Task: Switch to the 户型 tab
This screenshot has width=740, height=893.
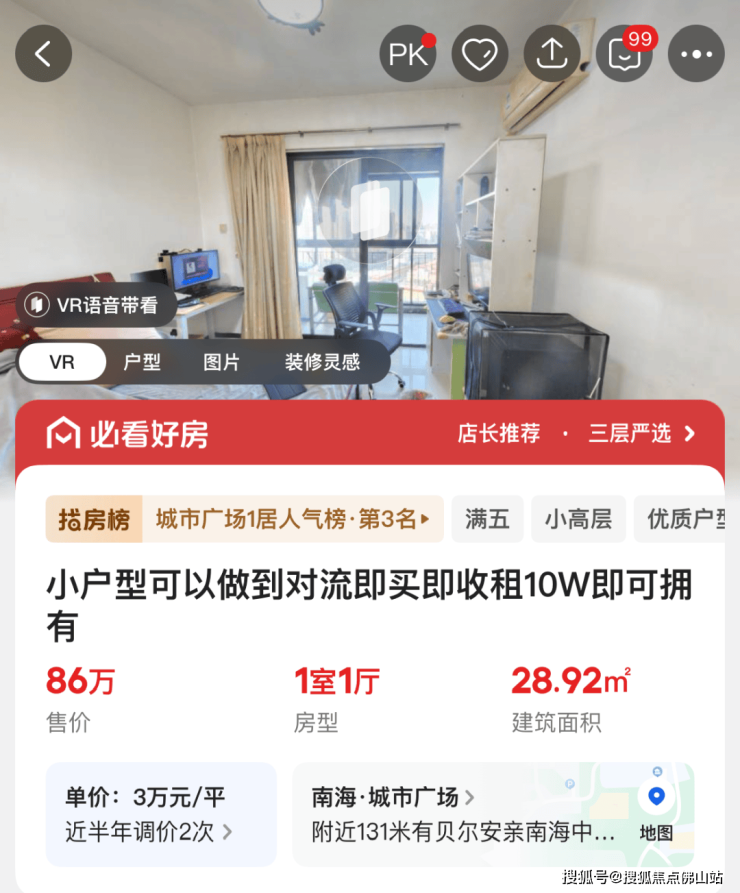Action: (x=142, y=362)
